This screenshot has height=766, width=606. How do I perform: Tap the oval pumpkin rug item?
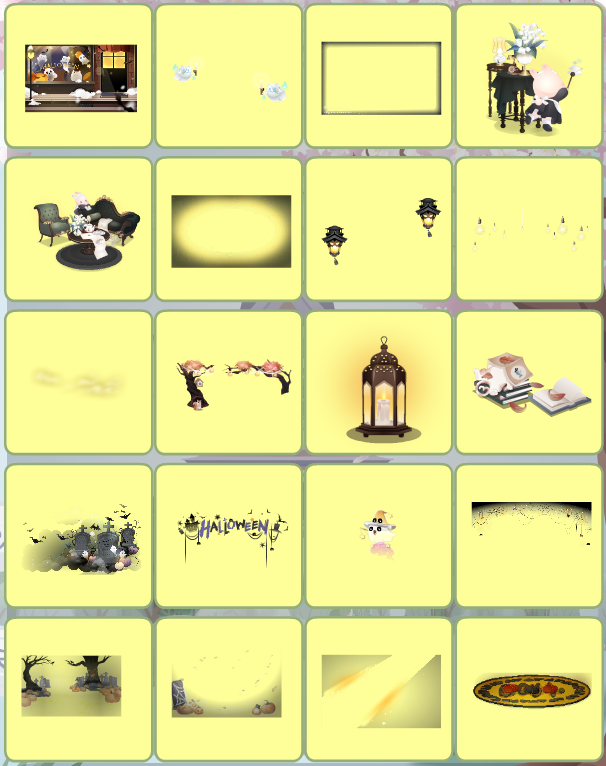coord(530,690)
